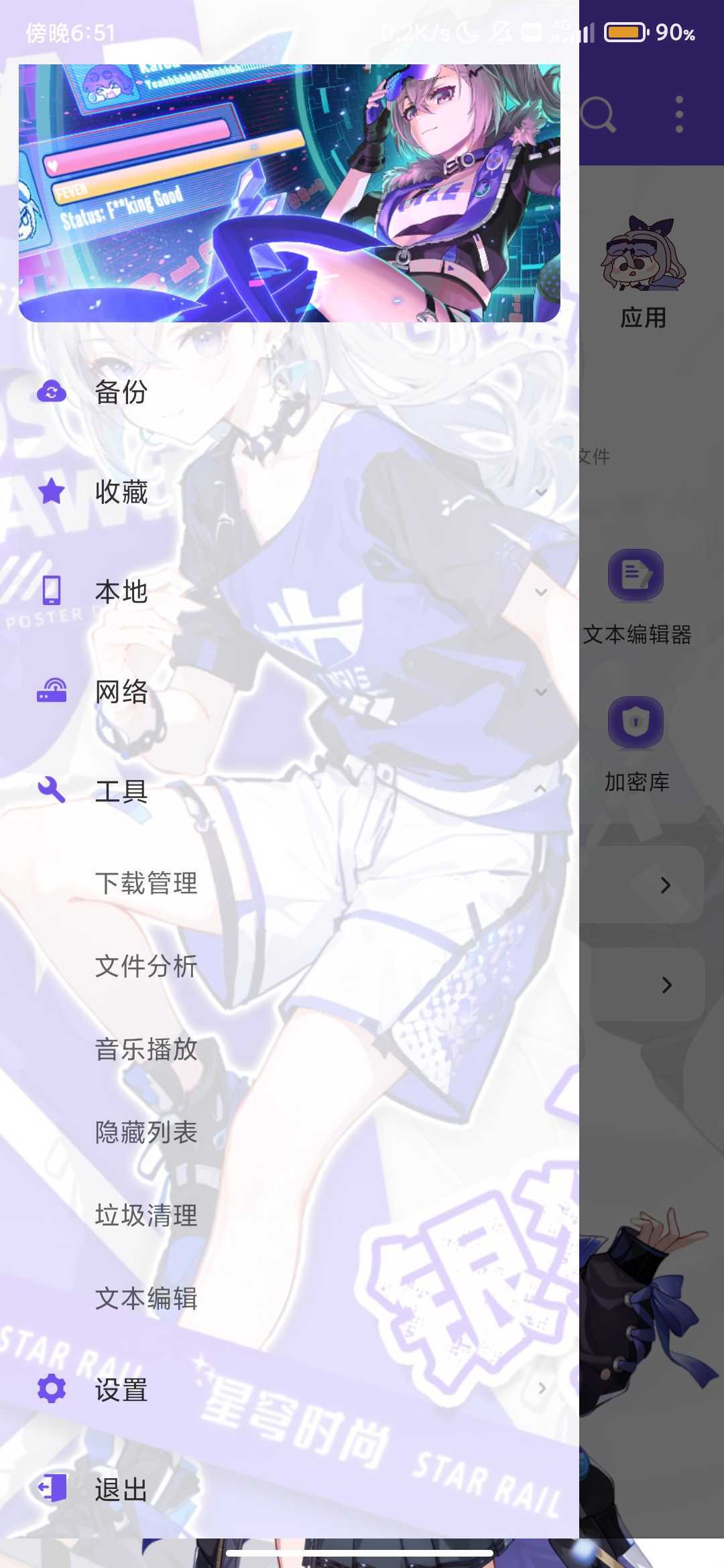
Task: Open the 备份 backup entry
Action: coord(121,392)
